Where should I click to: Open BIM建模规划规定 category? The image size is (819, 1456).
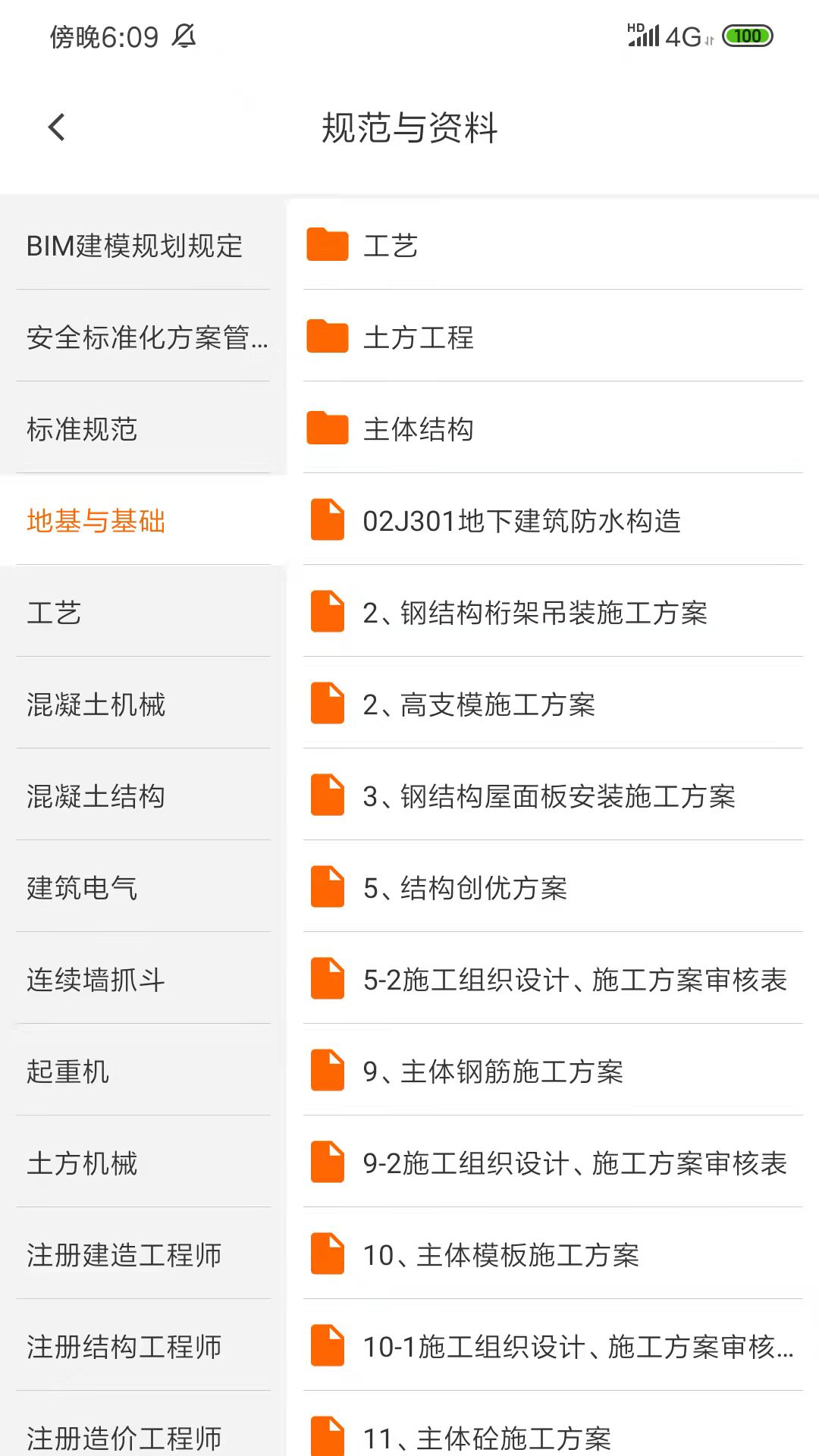[133, 246]
